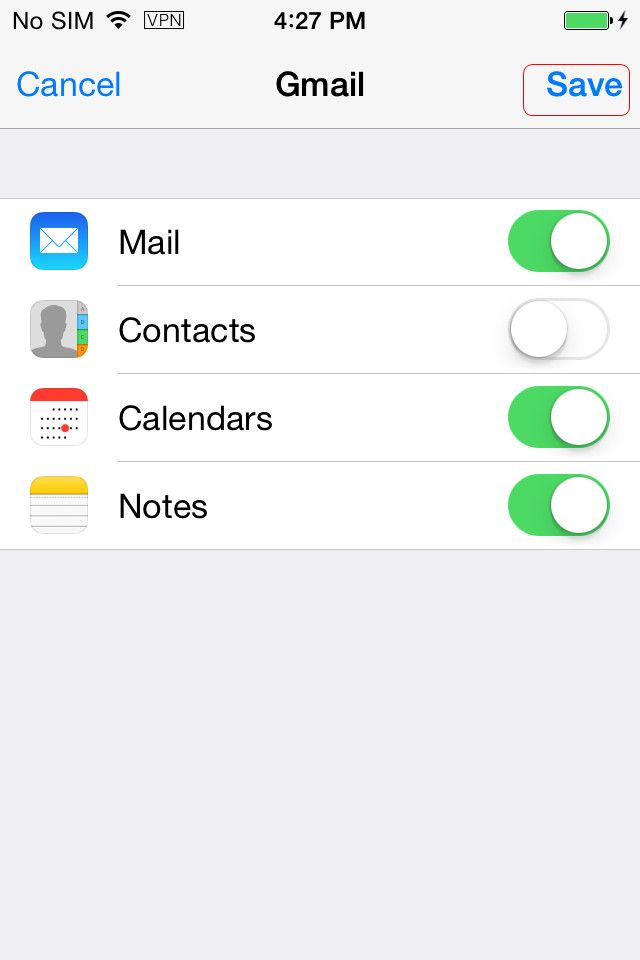Enable Contacts syncing

tap(559, 329)
